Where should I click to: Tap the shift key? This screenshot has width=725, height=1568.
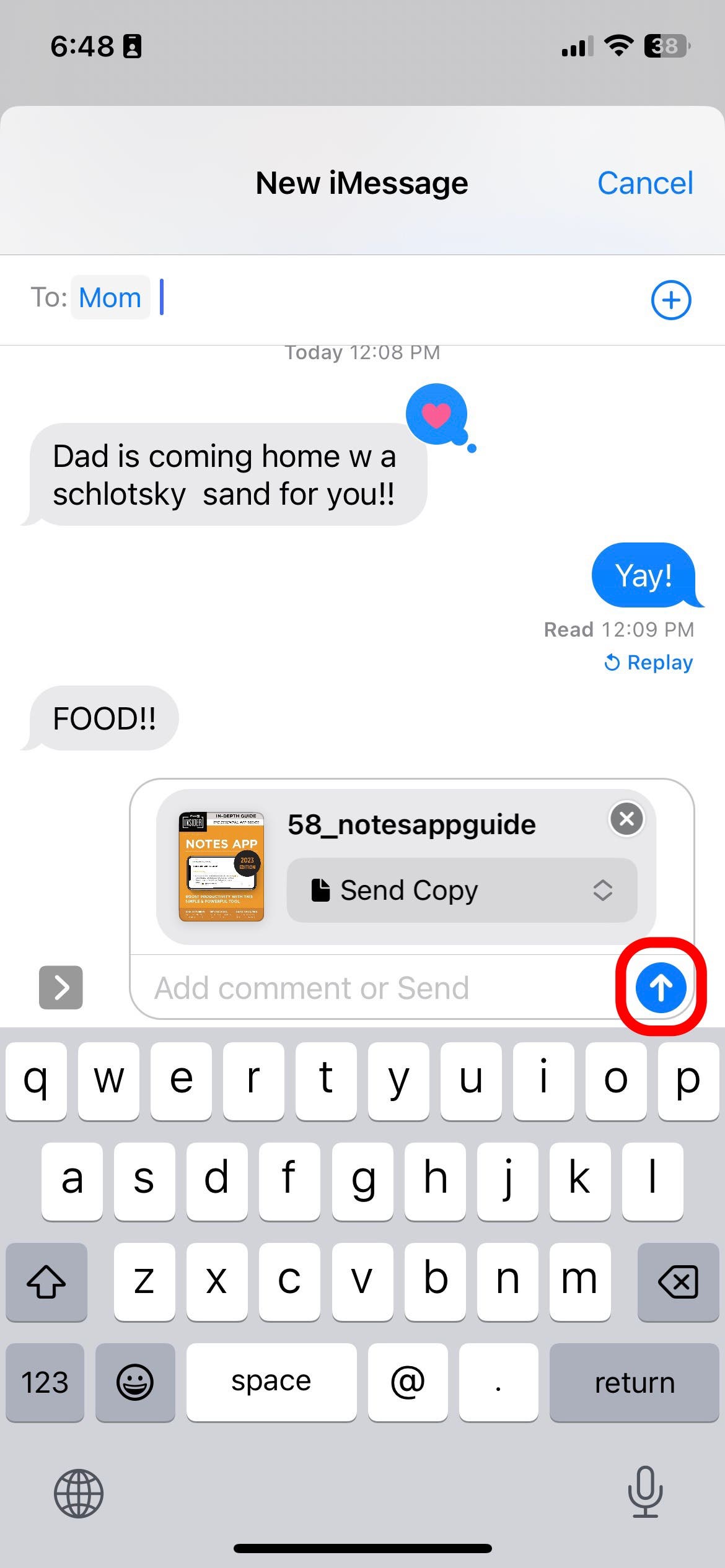coord(46,1282)
